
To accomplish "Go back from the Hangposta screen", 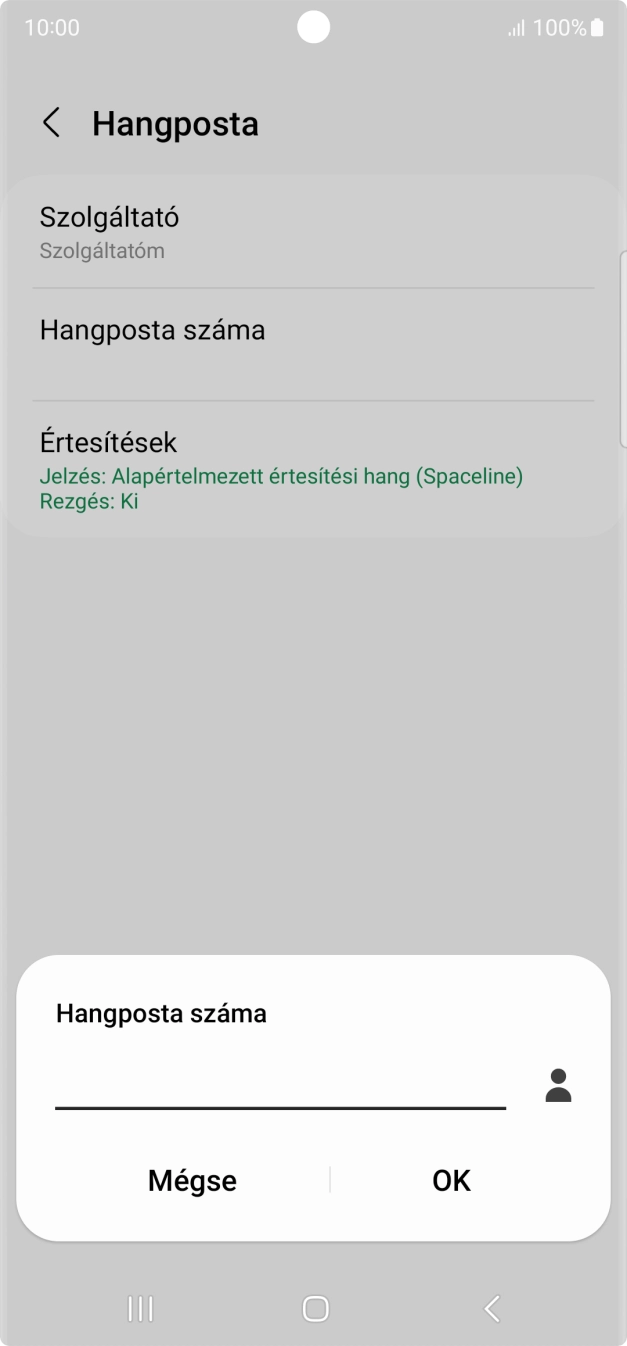I will pos(52,124).
